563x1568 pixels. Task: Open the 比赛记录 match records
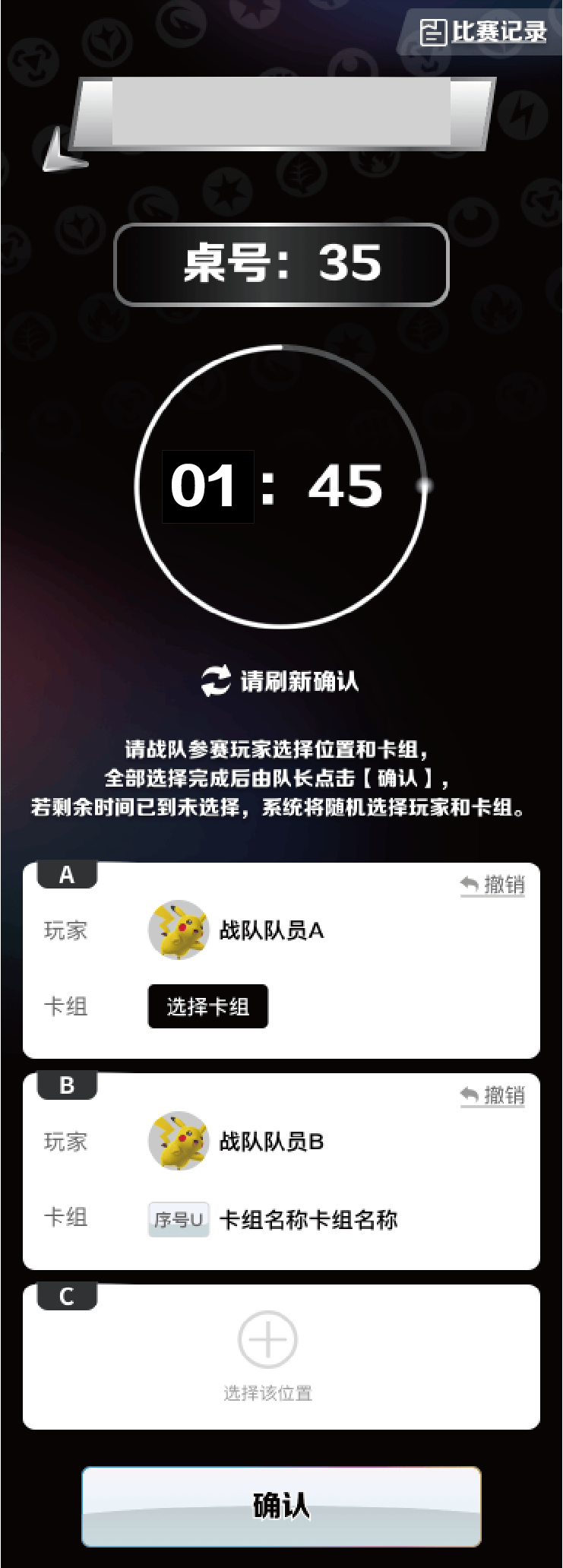(x=483, y=32)
